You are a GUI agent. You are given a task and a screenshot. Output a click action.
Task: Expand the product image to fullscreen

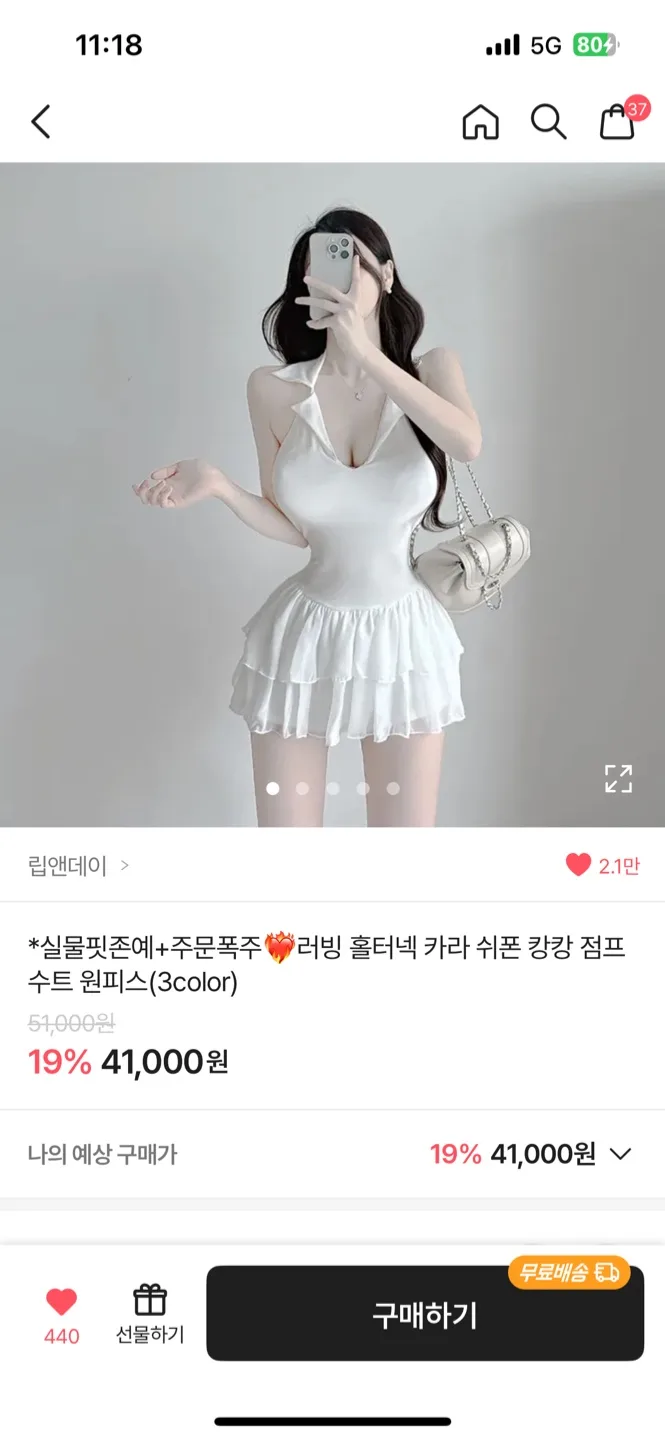pos(618,778)
